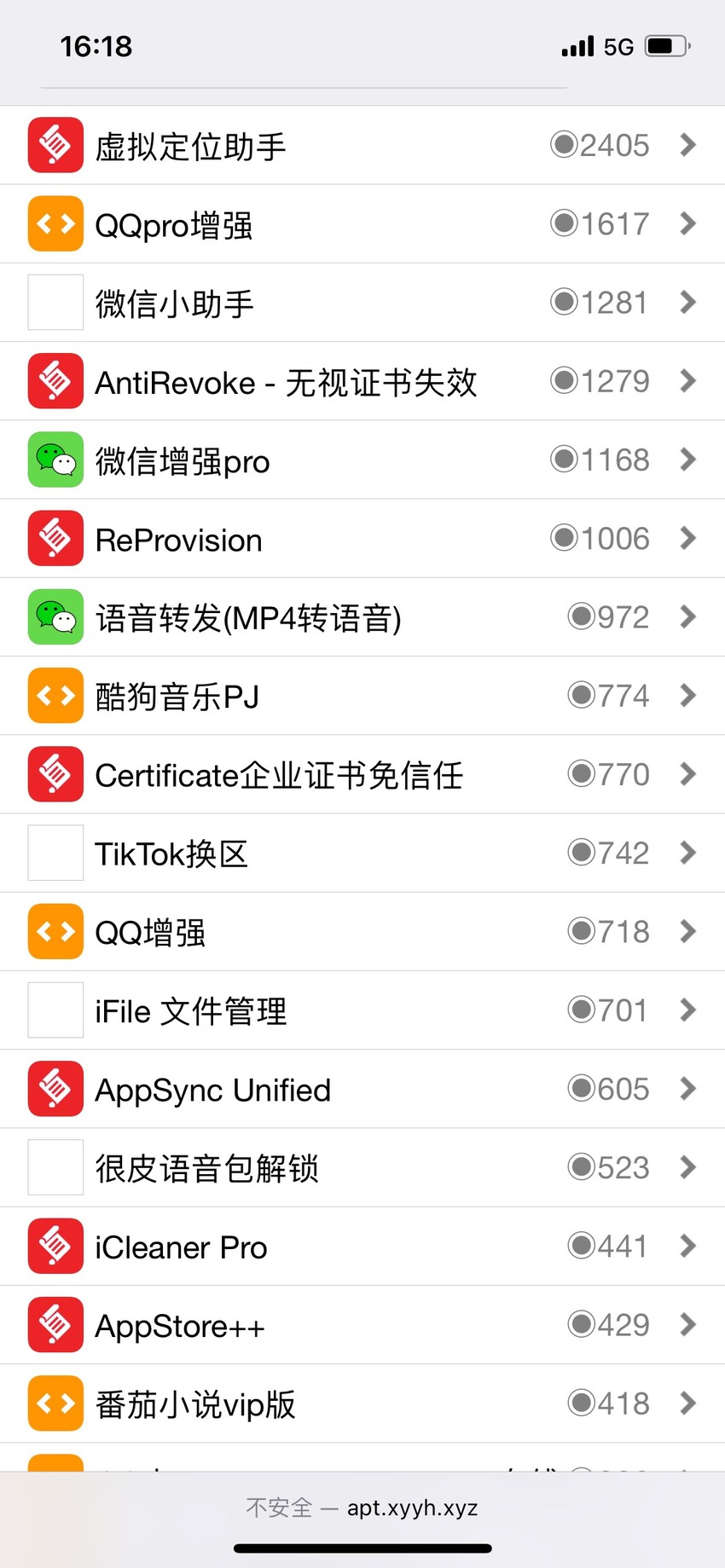View the AppSync Unified package
Screen dimensions: 725x1568
click(x=362, y=1089)
